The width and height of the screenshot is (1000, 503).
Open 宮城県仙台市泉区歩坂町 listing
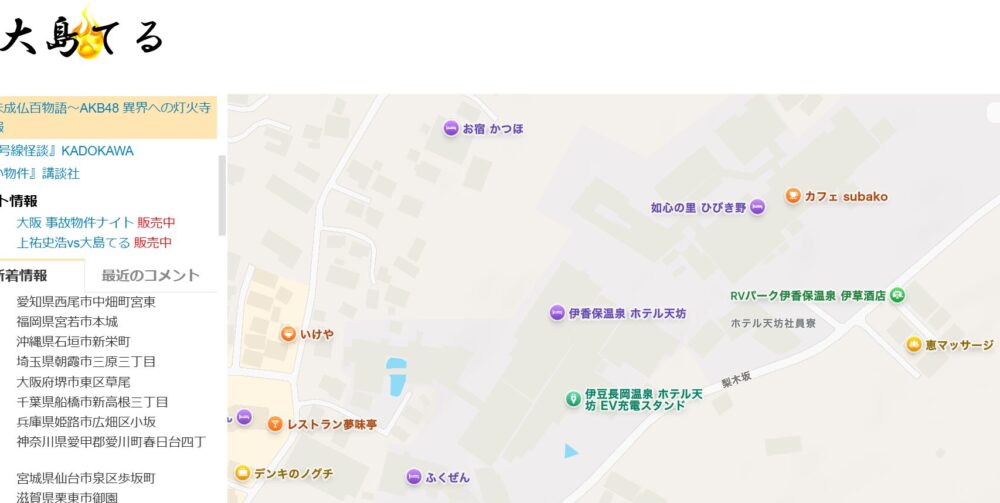coord(86,478)
